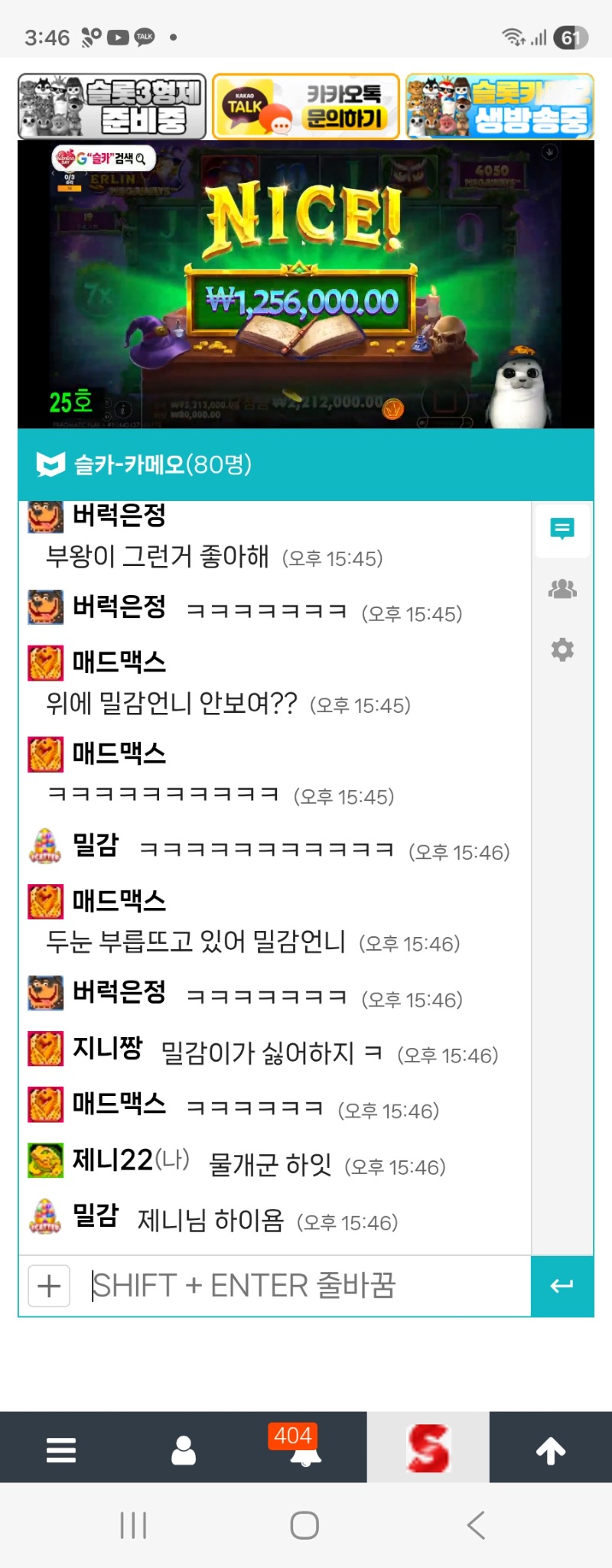Viewport: 612px width, 1568px height.
Task: Open notifications bell with 404 badge
Action: tap(306, 1448)
